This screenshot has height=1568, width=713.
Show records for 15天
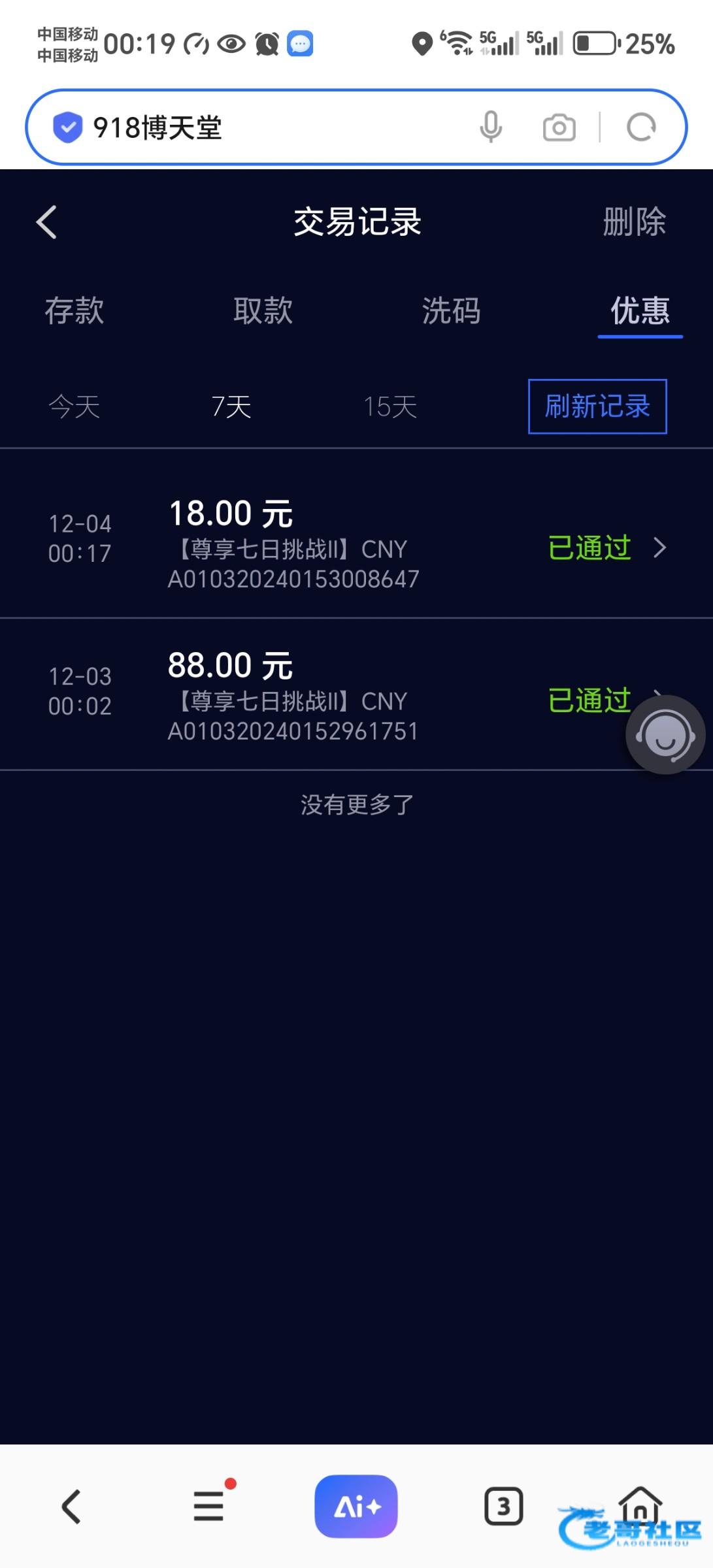390,407
